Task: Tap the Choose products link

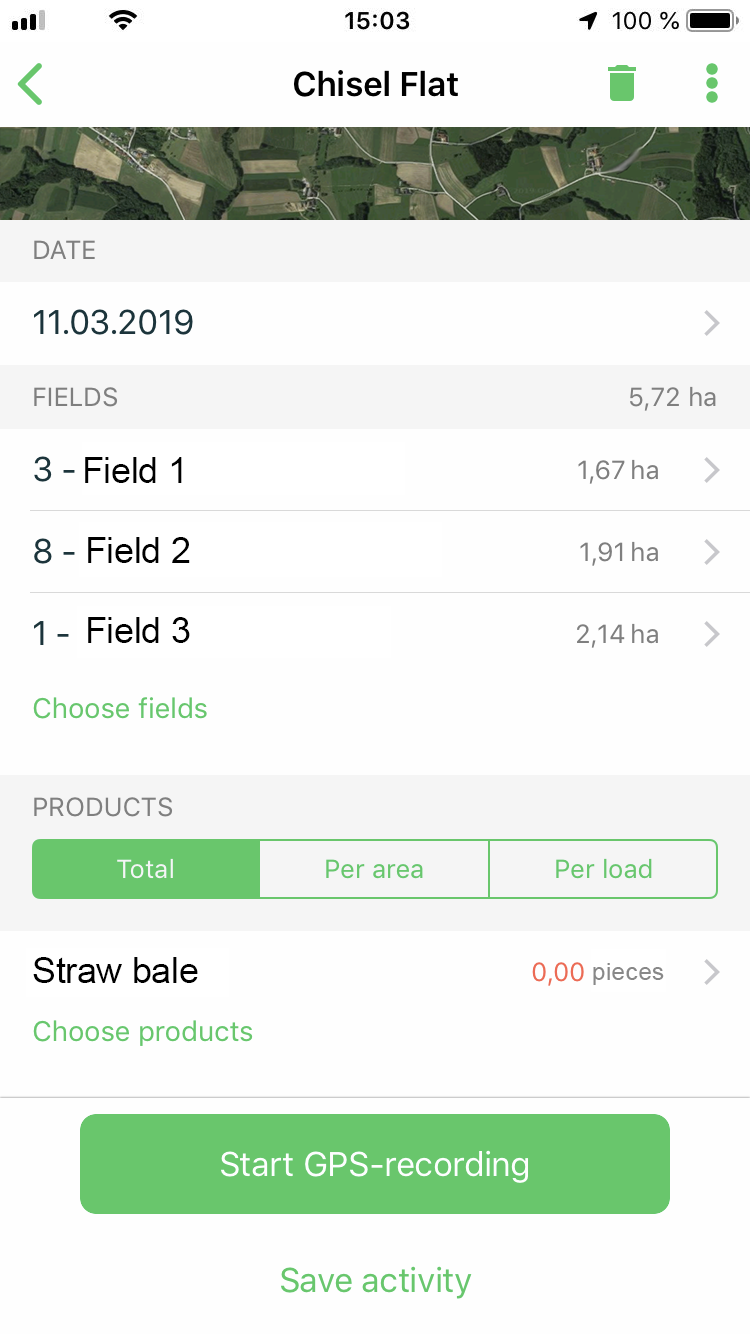Action: click(x=143, y=1032)
